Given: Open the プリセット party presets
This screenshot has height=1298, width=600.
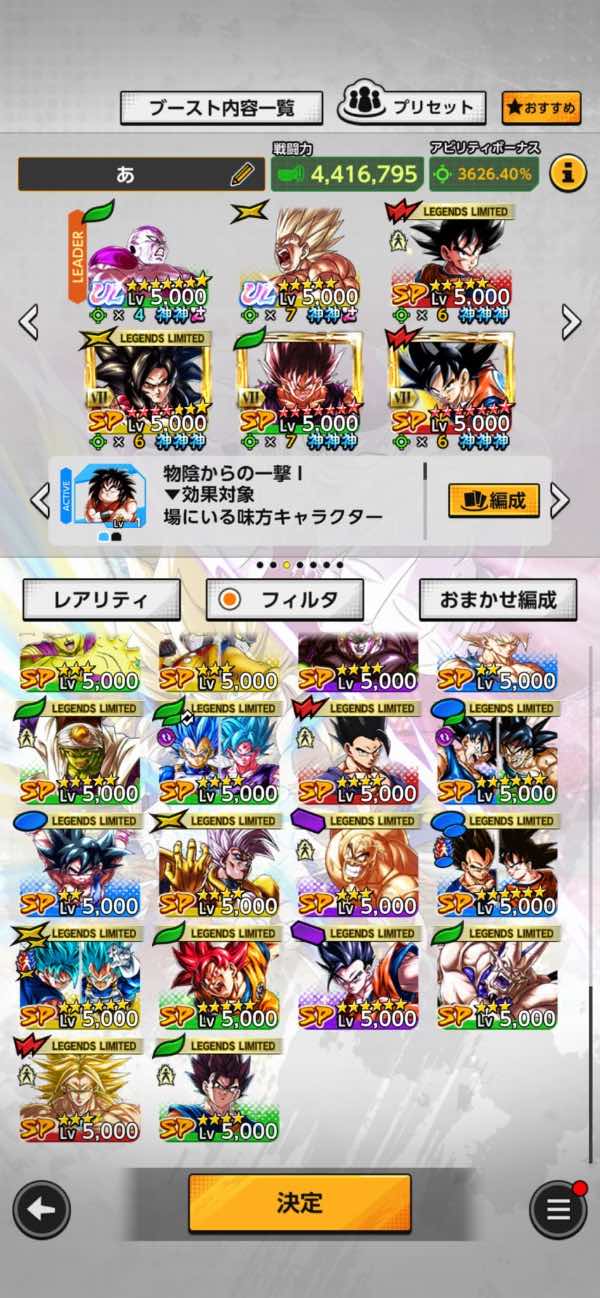Looking at the screenshot, I should pos(413,107).
